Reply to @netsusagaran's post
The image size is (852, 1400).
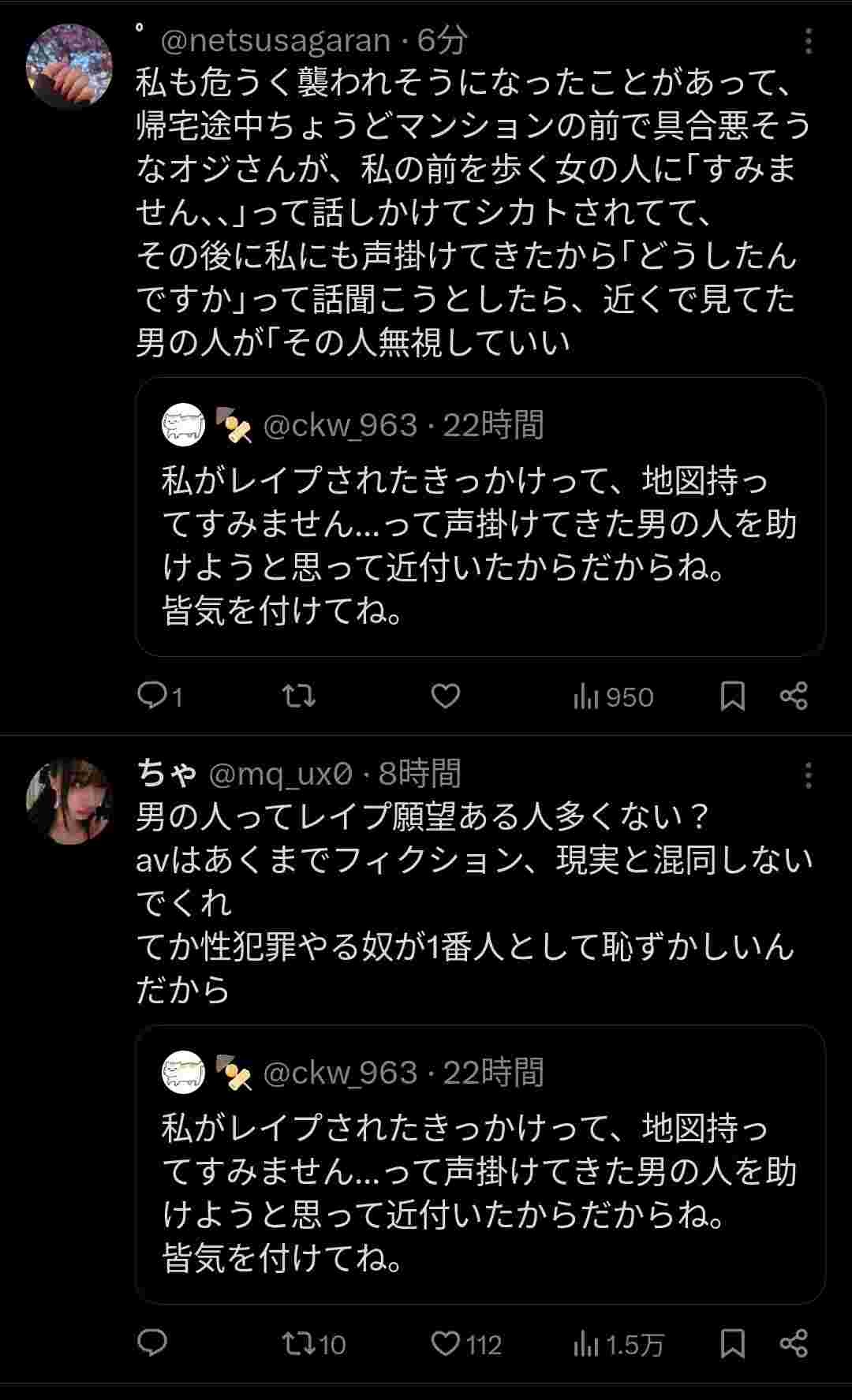tap(151, 696)
